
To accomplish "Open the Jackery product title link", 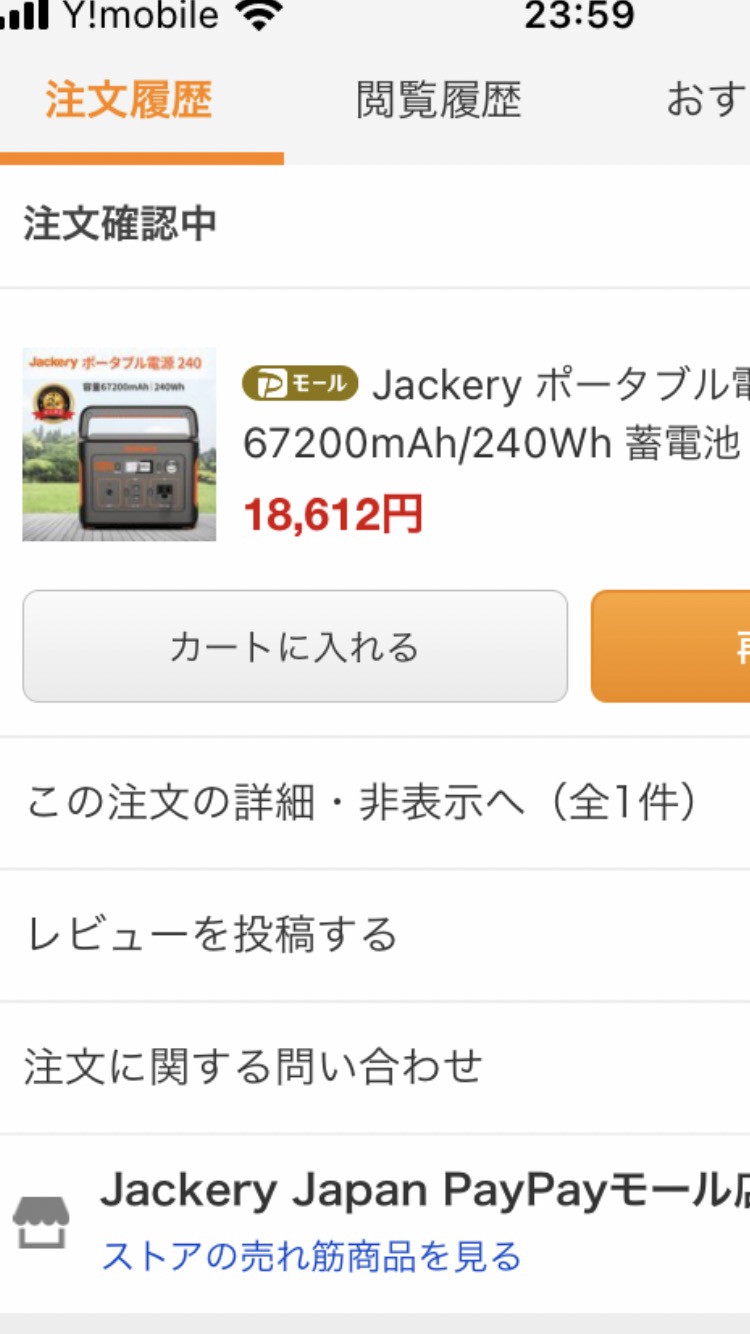I will tap(496, 413).
